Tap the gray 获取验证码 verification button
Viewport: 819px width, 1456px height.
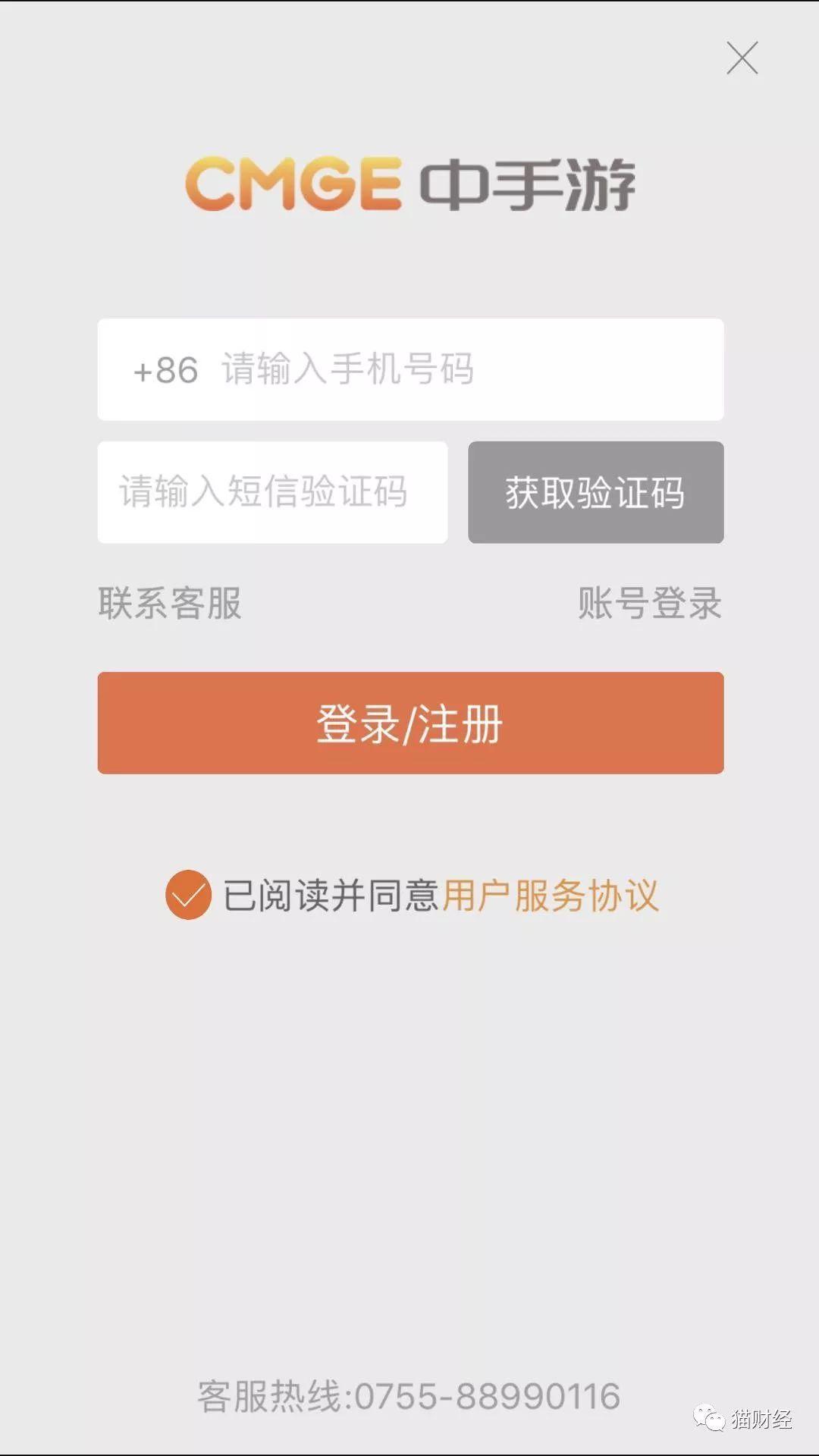595,492
